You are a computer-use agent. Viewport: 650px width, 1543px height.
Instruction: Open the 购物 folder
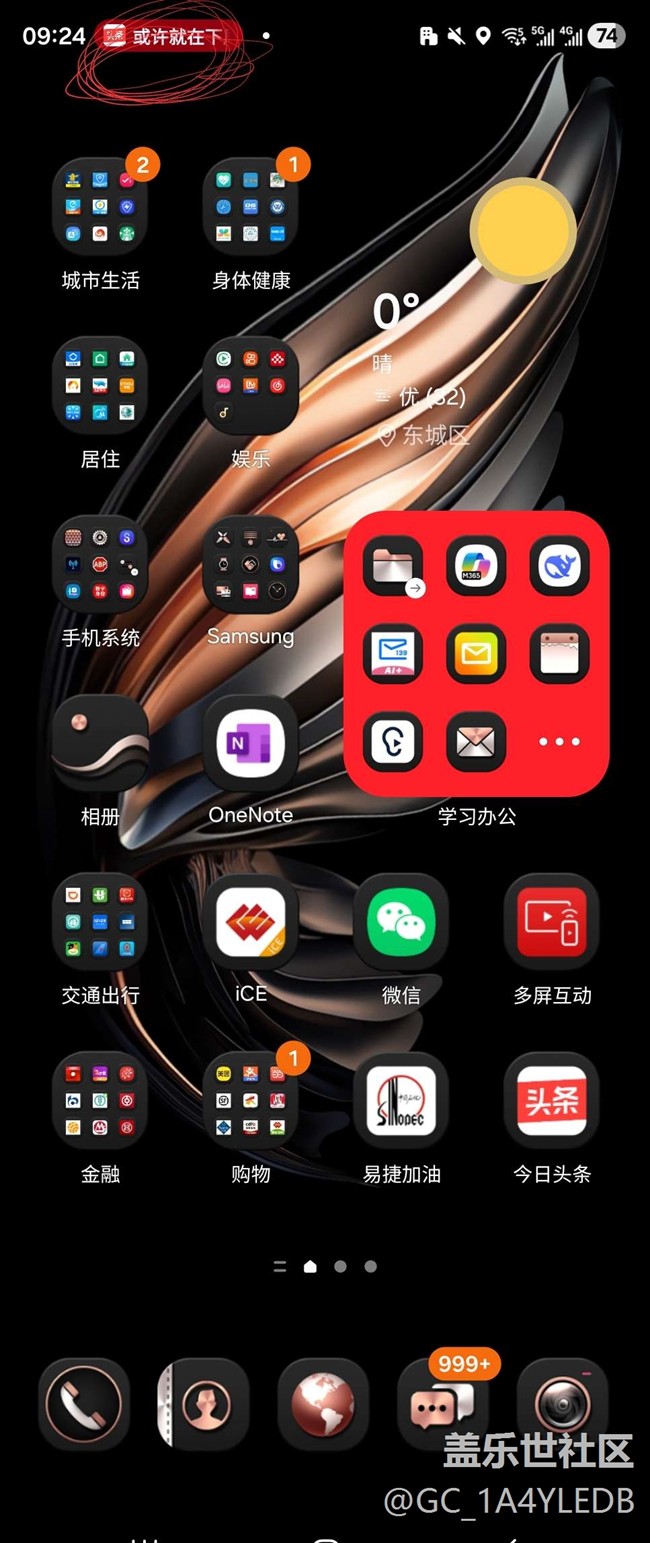tap(251, 1100)
